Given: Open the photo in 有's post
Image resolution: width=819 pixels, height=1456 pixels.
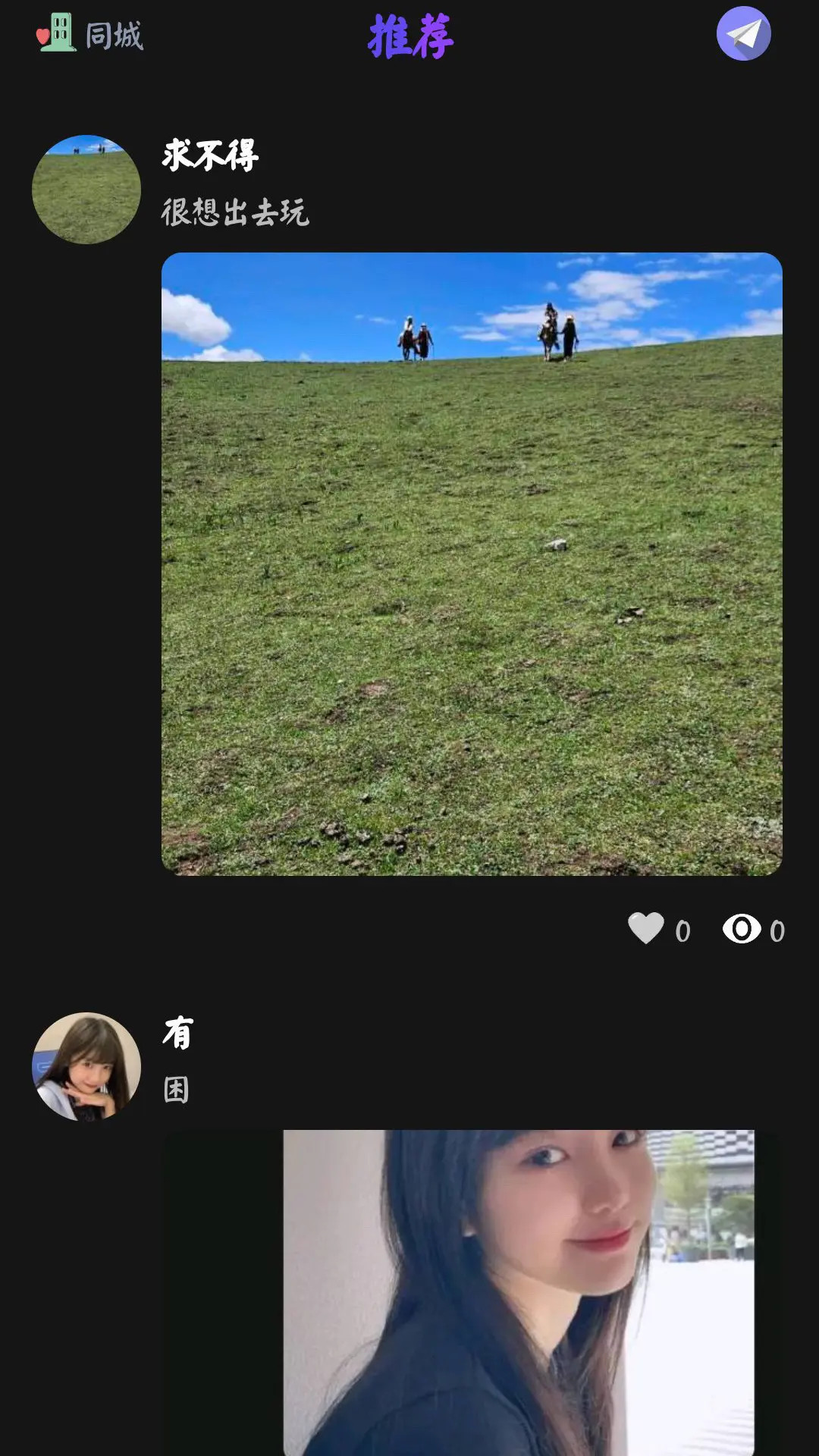Looking at the screenshot, I should pyautogui.click(x=519, y=1291).
